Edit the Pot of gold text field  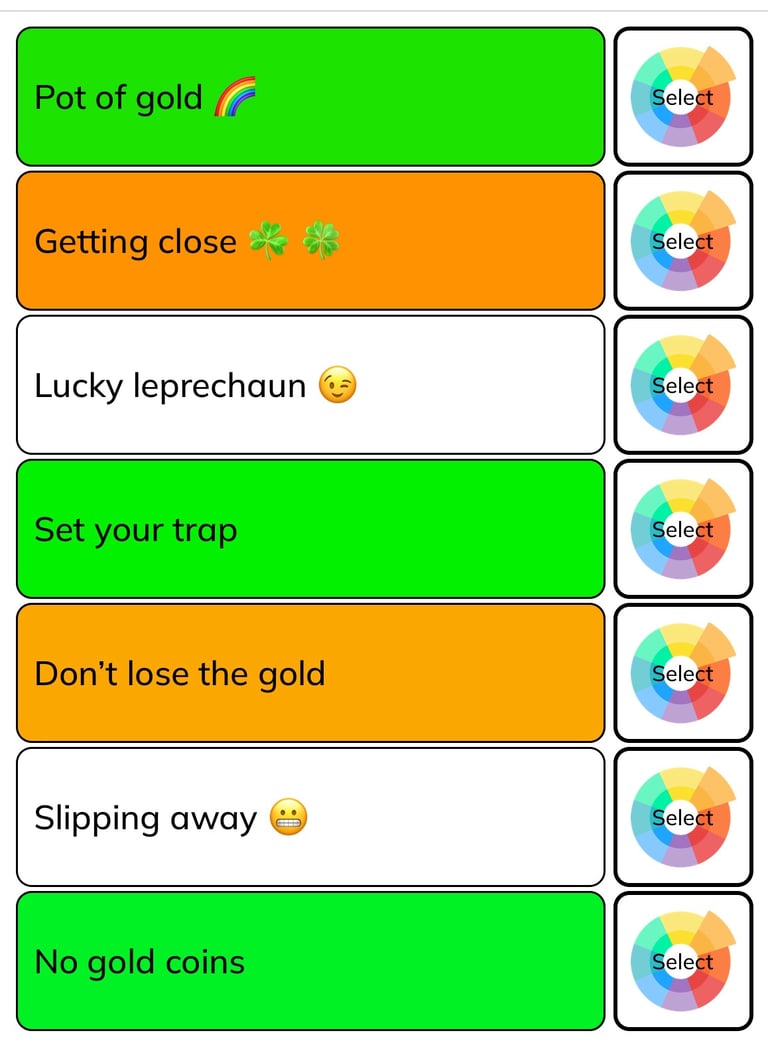click(x=310, y=97)
